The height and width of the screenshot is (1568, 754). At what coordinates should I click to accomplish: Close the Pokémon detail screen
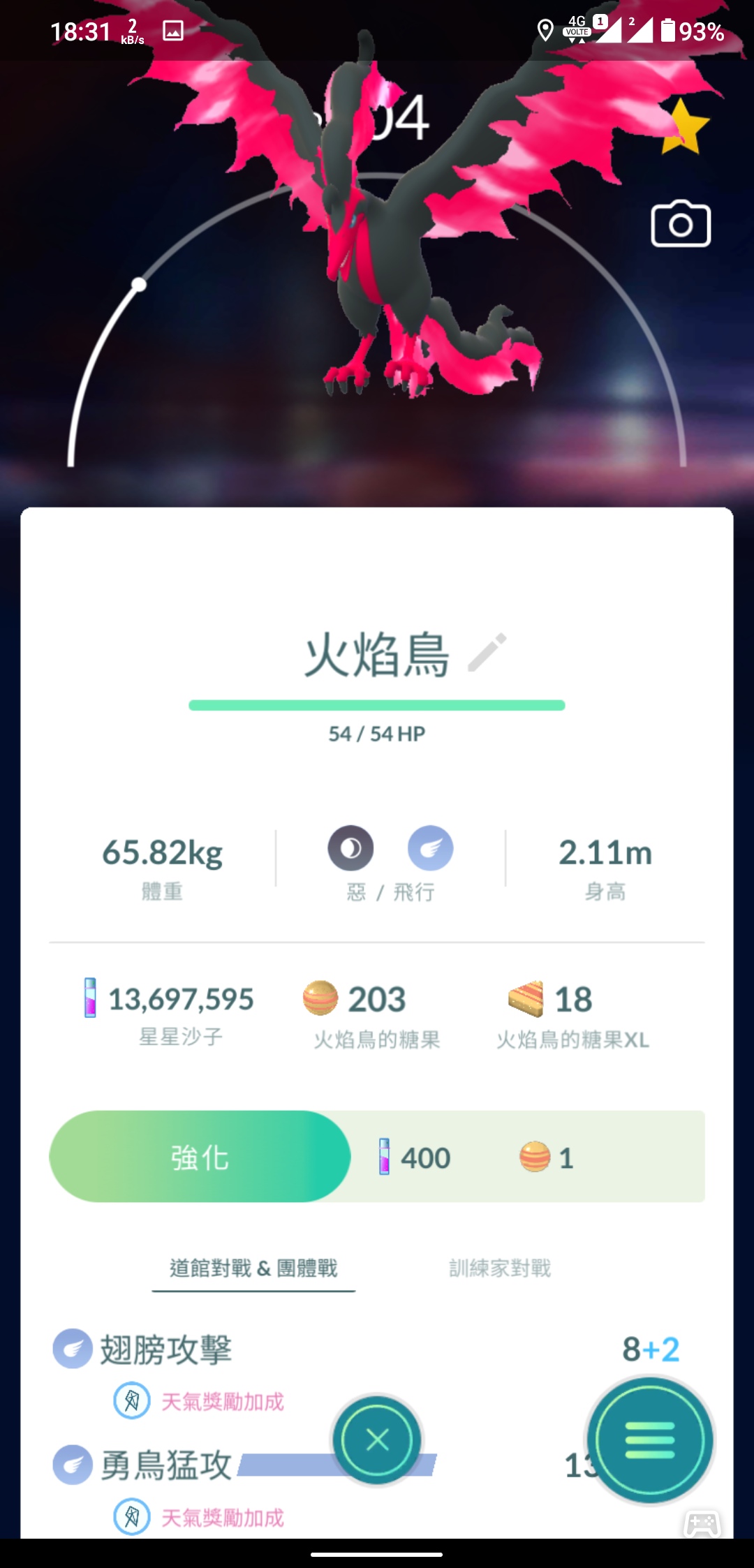tap(377, 1440)
